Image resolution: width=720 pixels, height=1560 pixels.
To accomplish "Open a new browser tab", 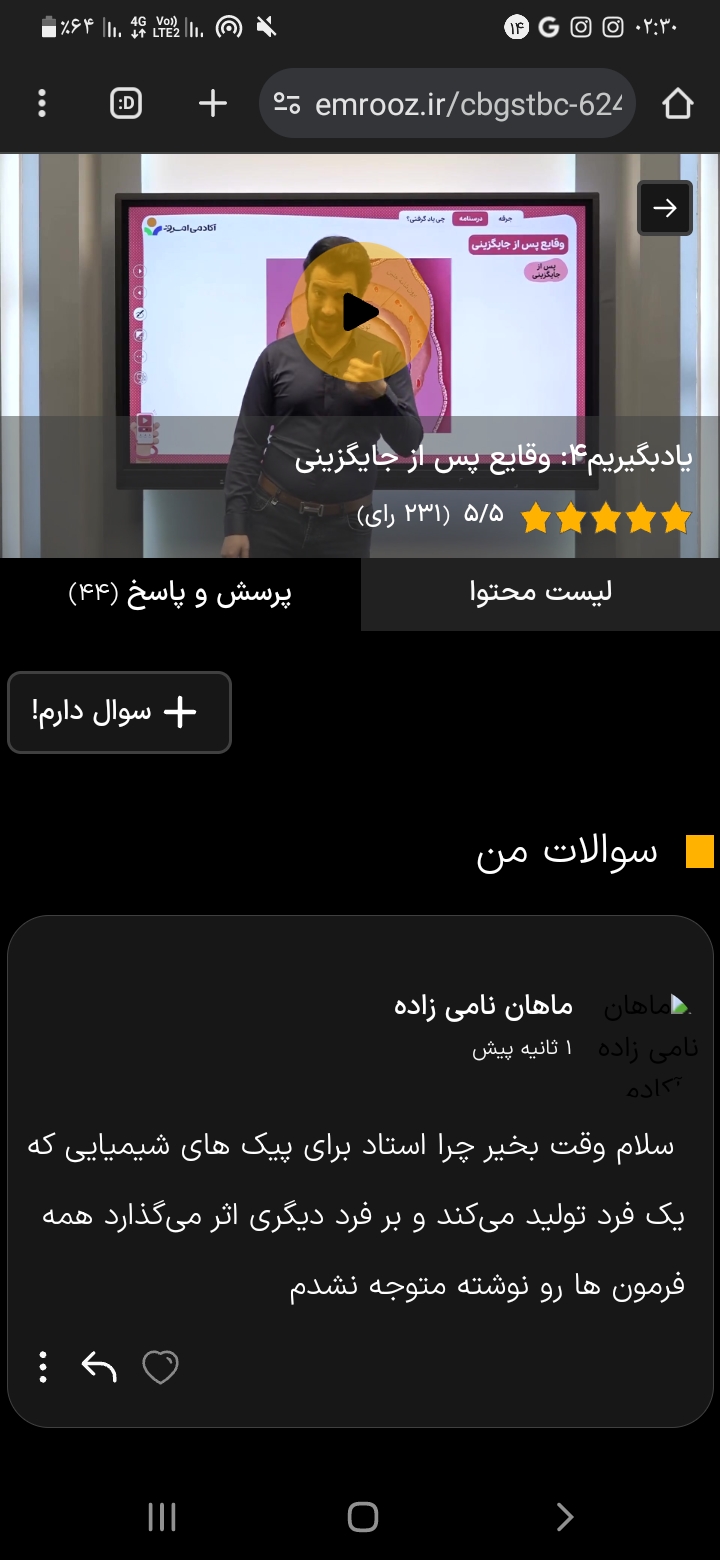I will pos(212,103).
